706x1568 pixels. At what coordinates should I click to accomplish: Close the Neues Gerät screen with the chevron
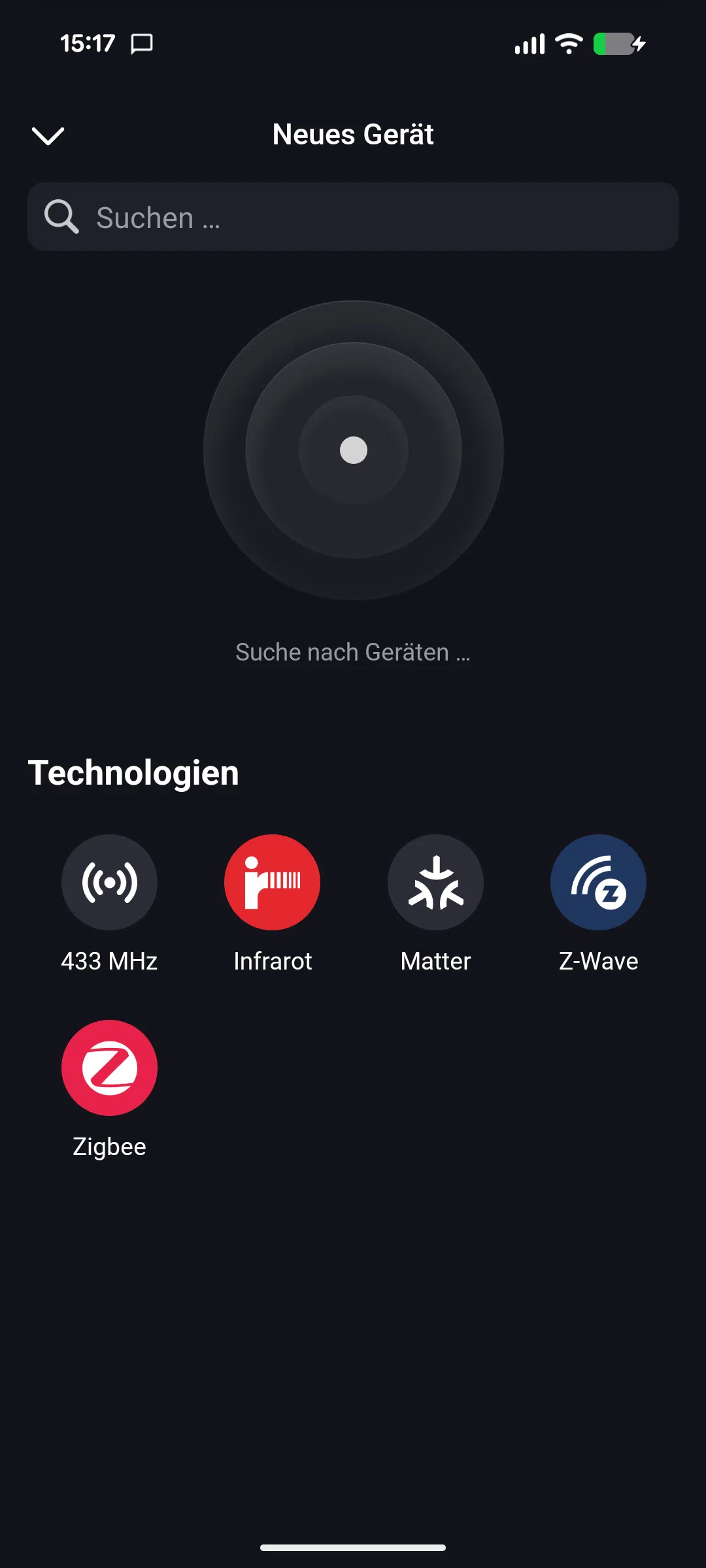pos(48,135)
